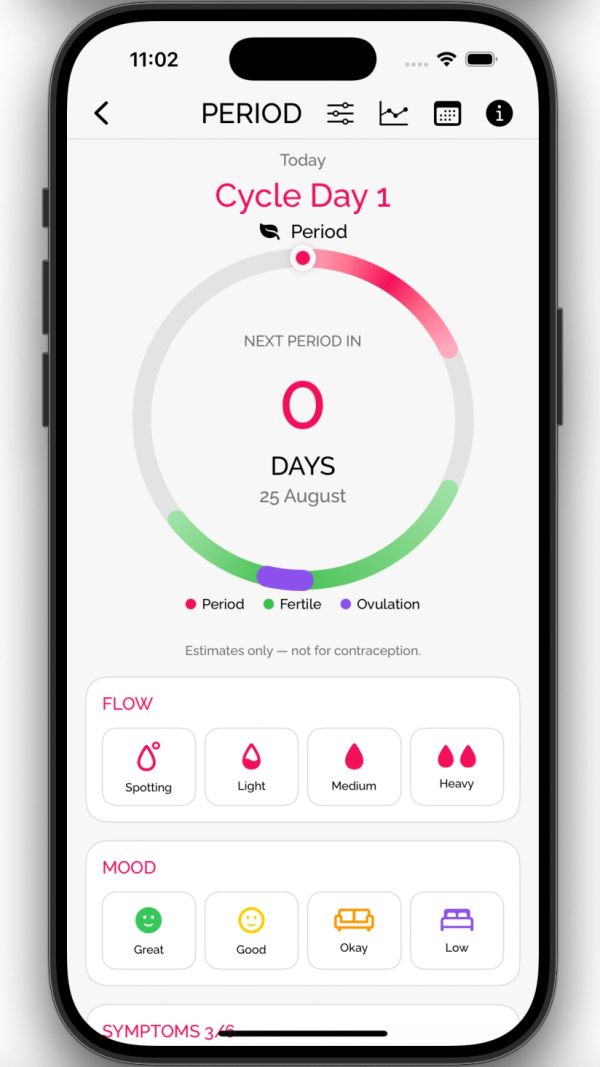
Task: Choose Okay mood
Action: tap(354, 930)
